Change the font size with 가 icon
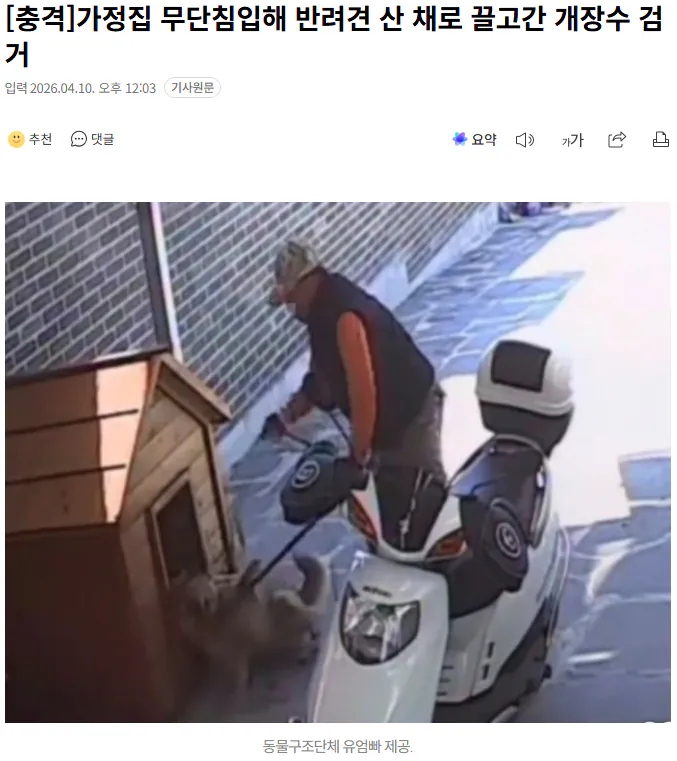 click(572, 140)
